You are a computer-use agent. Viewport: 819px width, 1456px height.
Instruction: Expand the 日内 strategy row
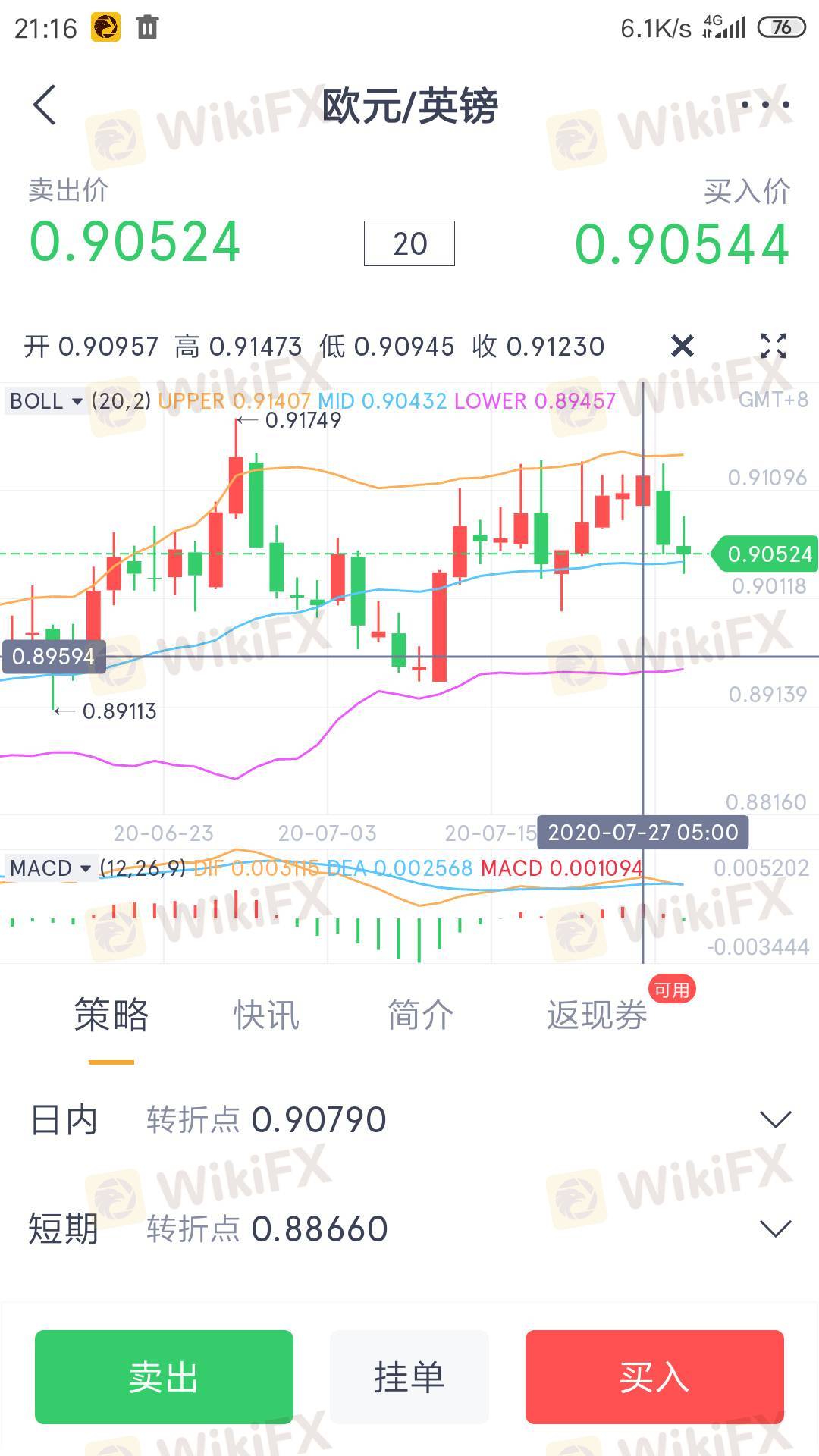click(775, 1119)
